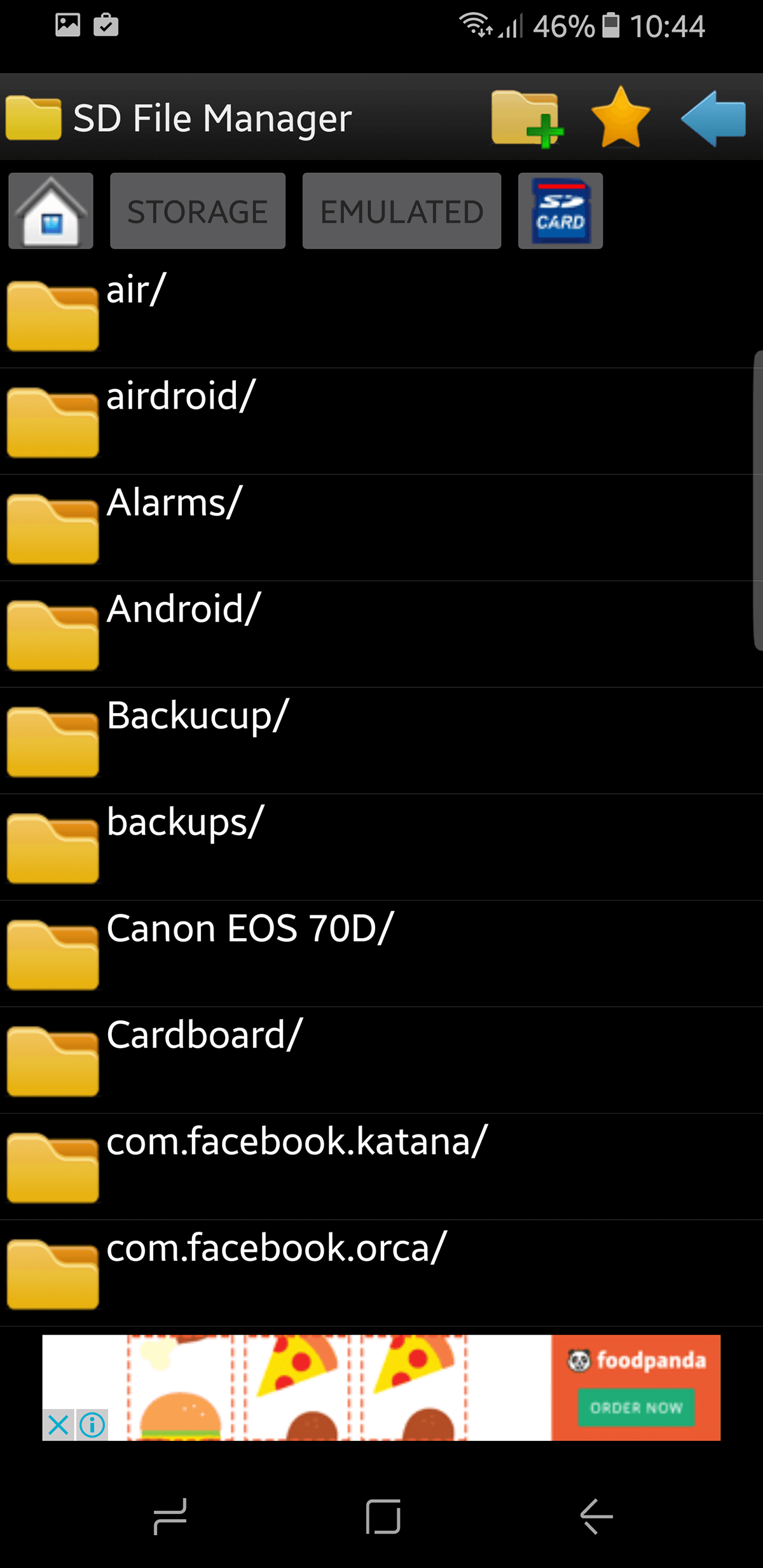Open the favorites star
763x1568 pixels.
[620, 118]
